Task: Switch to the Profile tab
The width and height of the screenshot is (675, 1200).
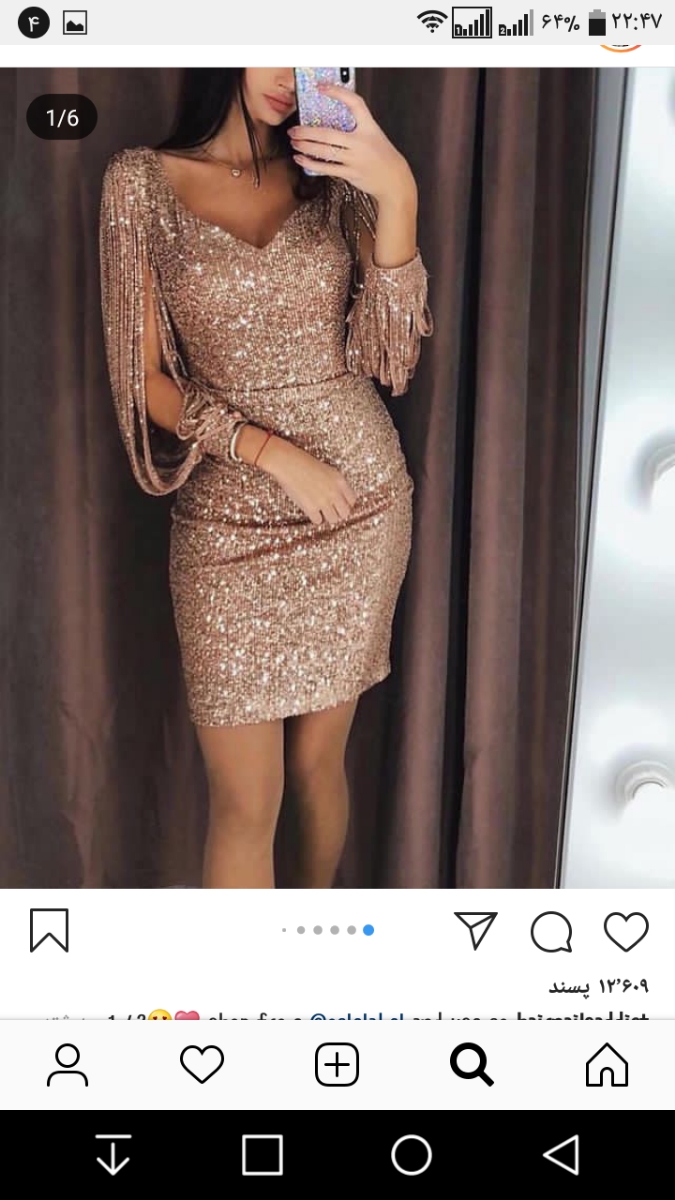Action: pyautogui.click(x=68, y=1065)
